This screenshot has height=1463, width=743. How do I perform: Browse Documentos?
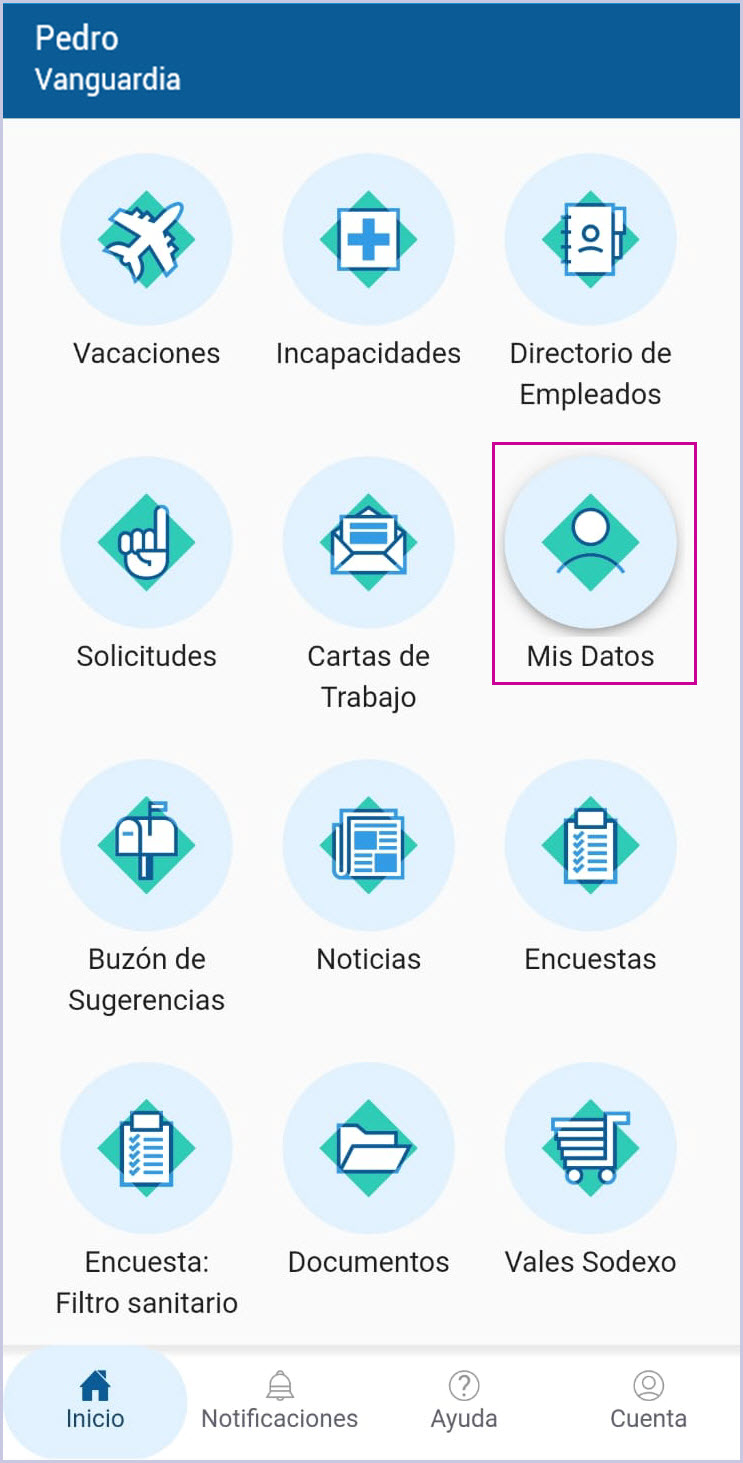click(368, 1148)
